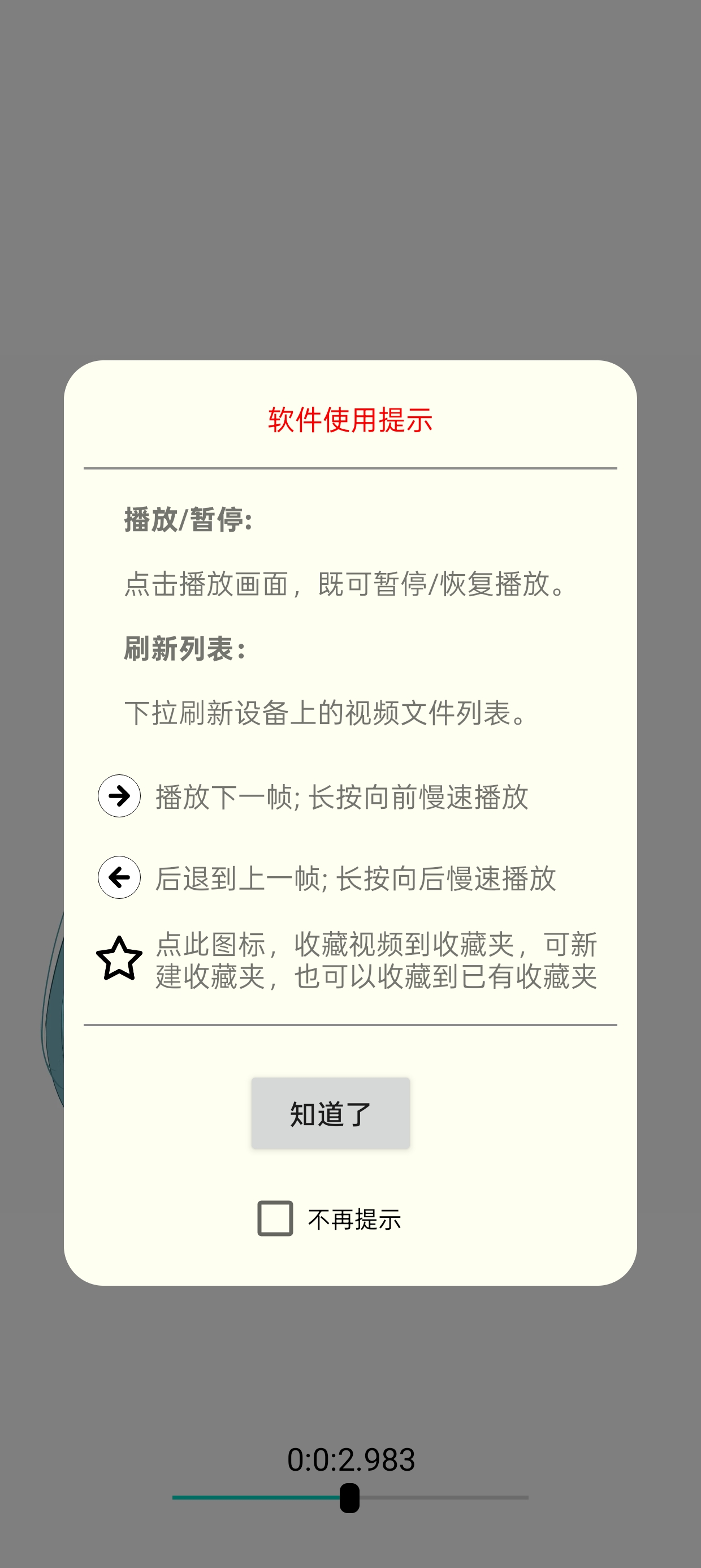Tap the 知道了 button to dismiss

click(330, 1113)
